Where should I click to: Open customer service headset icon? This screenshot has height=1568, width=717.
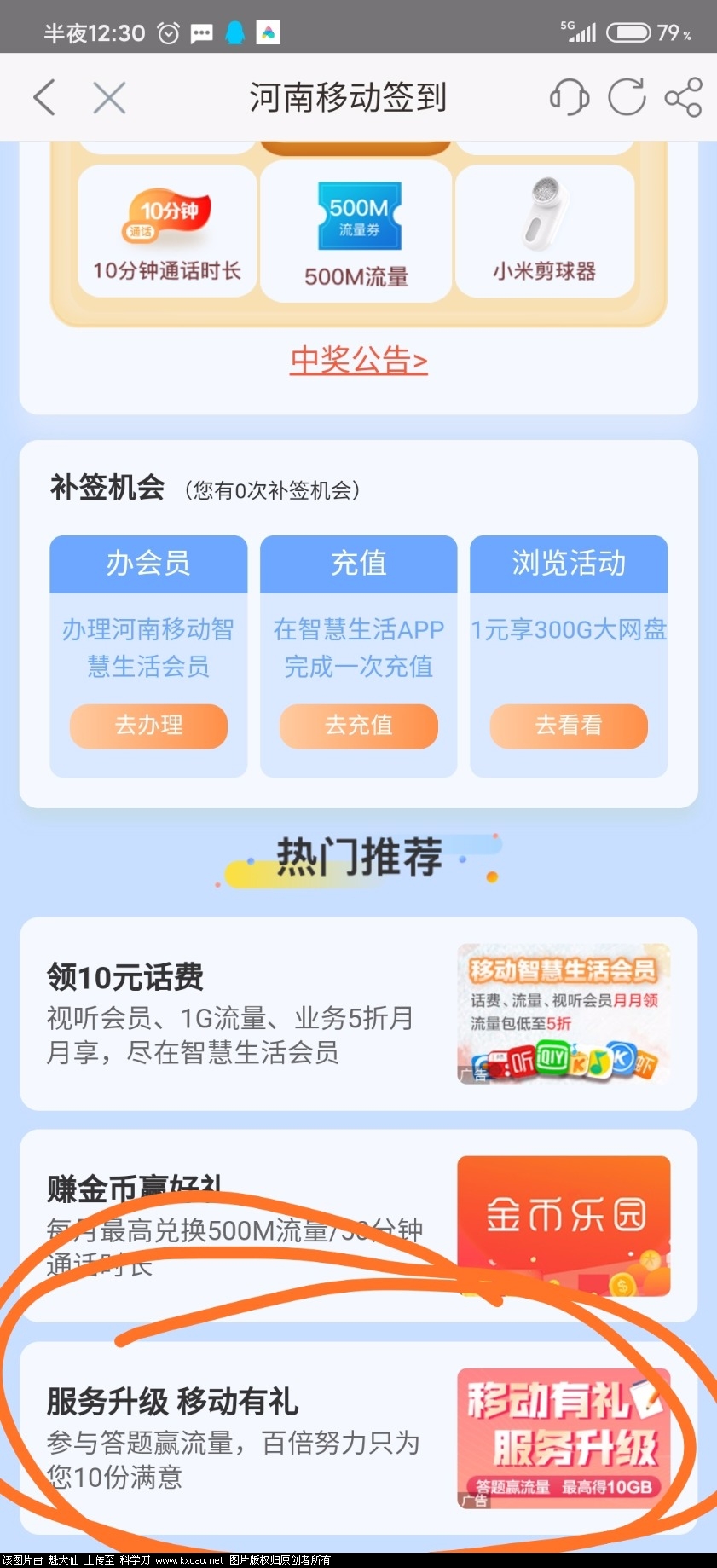click(569, 97)
